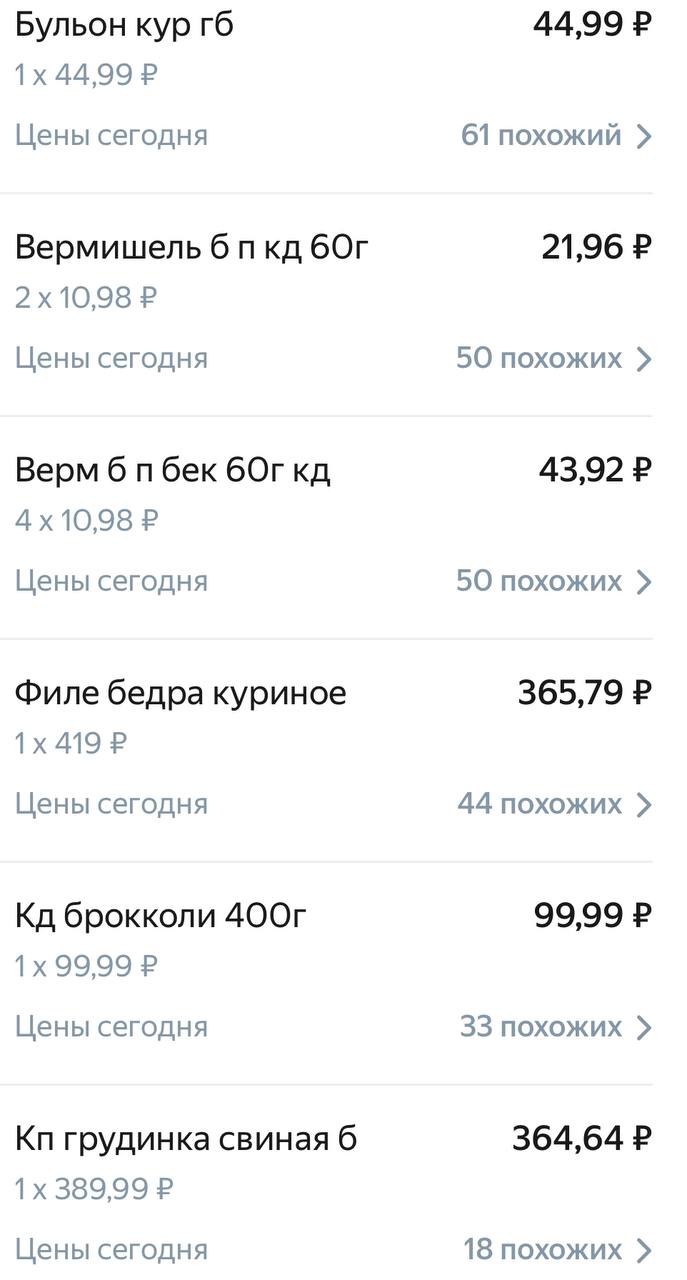View 44 похожих for Филе бедра куриное
Viewport: 687px width, 1280px height.
pos(555,804)
